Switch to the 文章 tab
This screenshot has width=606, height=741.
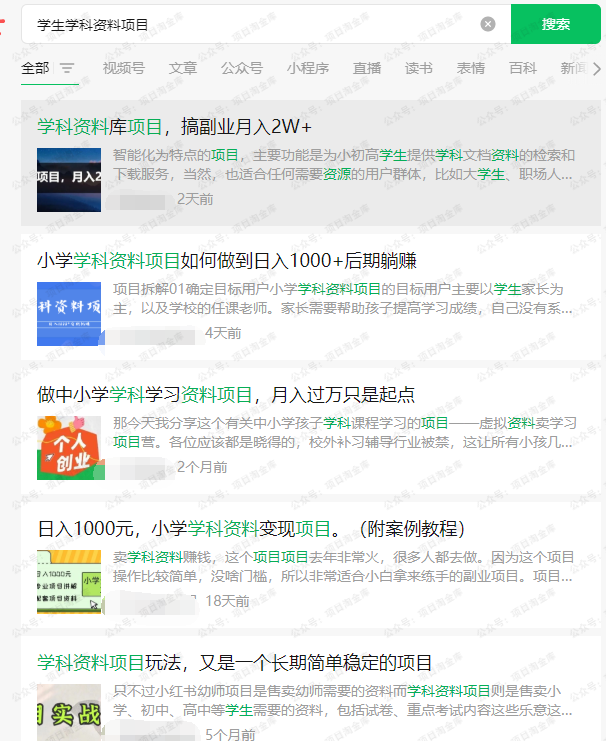point(183,68)
